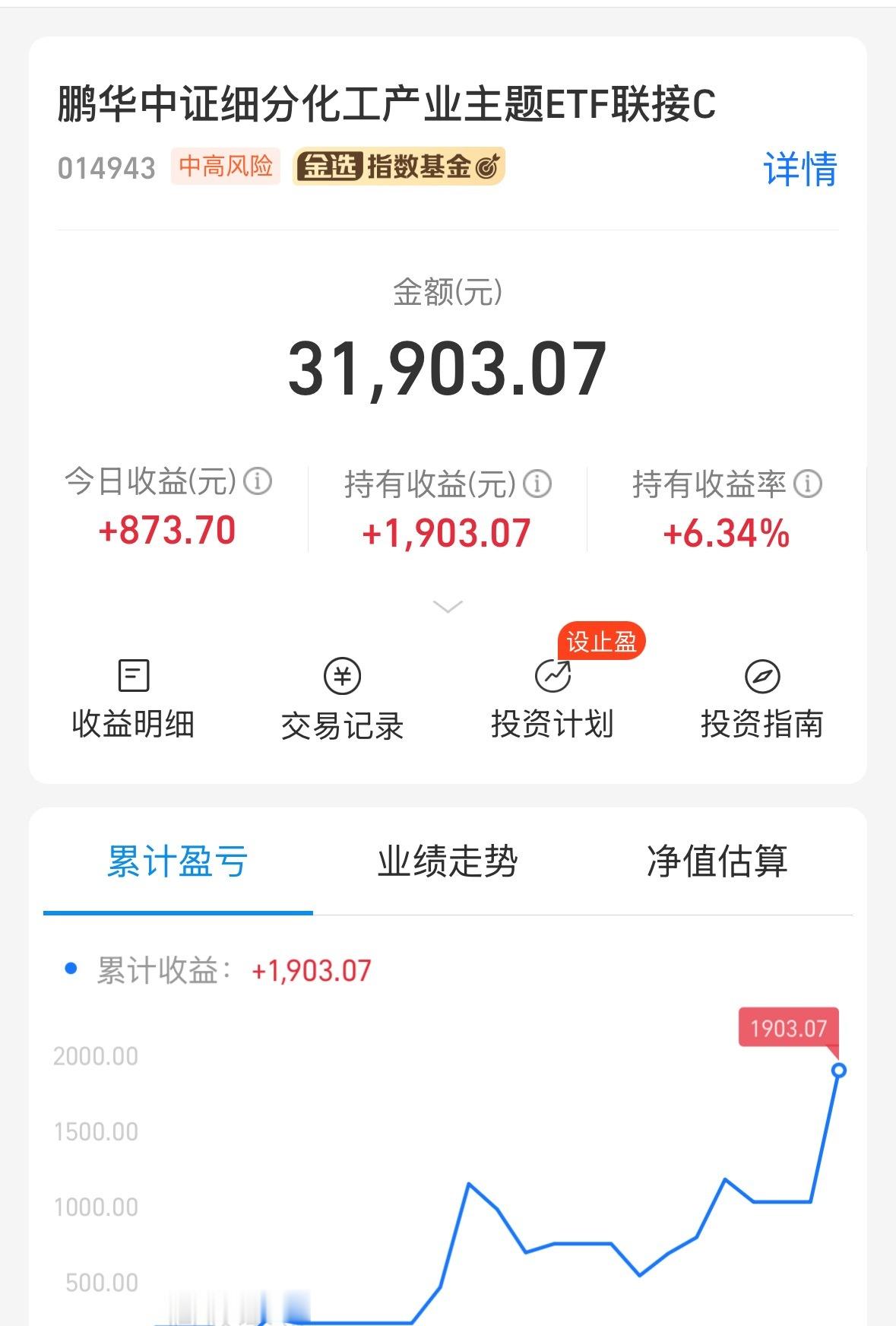Expand fund details with 详情 link

[x=801, y=170]
